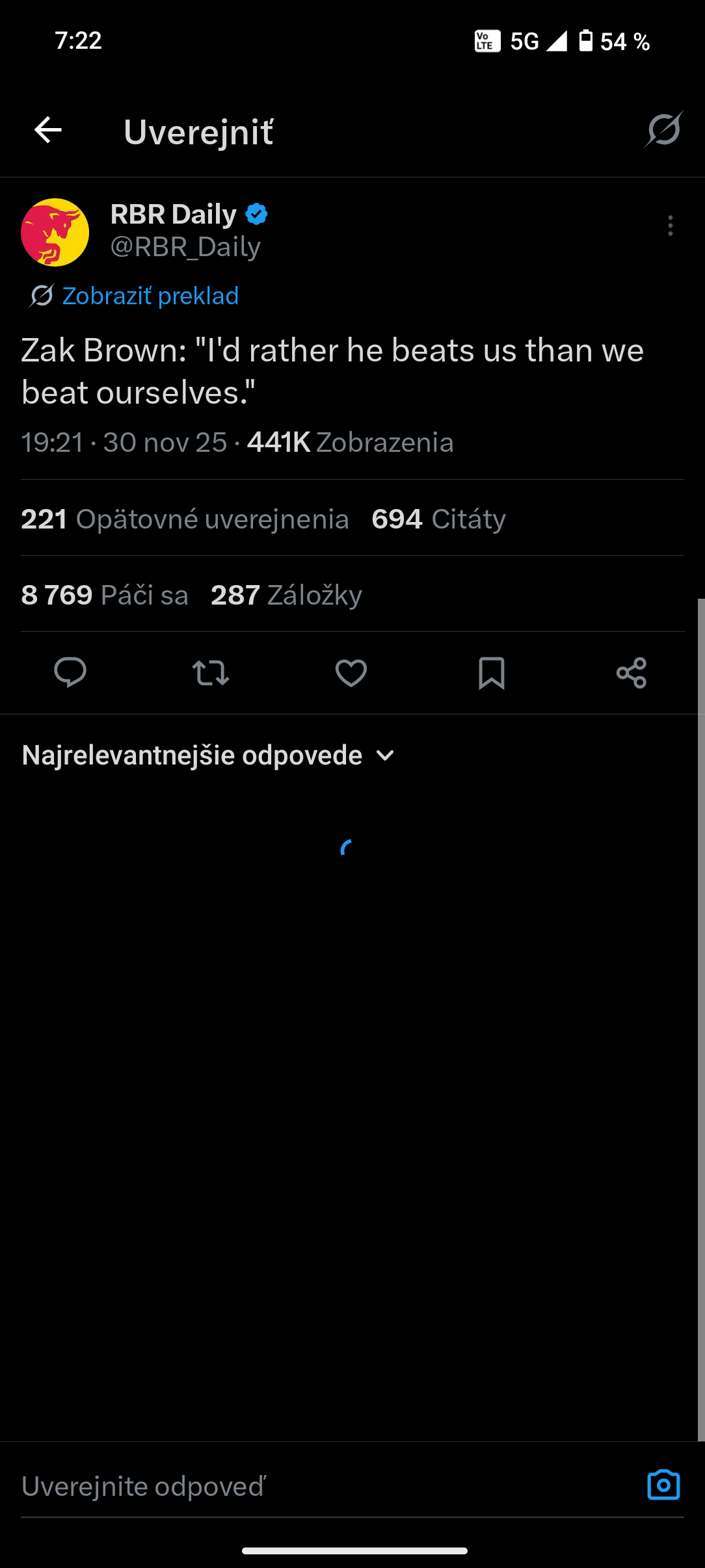
Task: Tap Zobraziť preklad to translate the post
Action: (x=150, y=296)
